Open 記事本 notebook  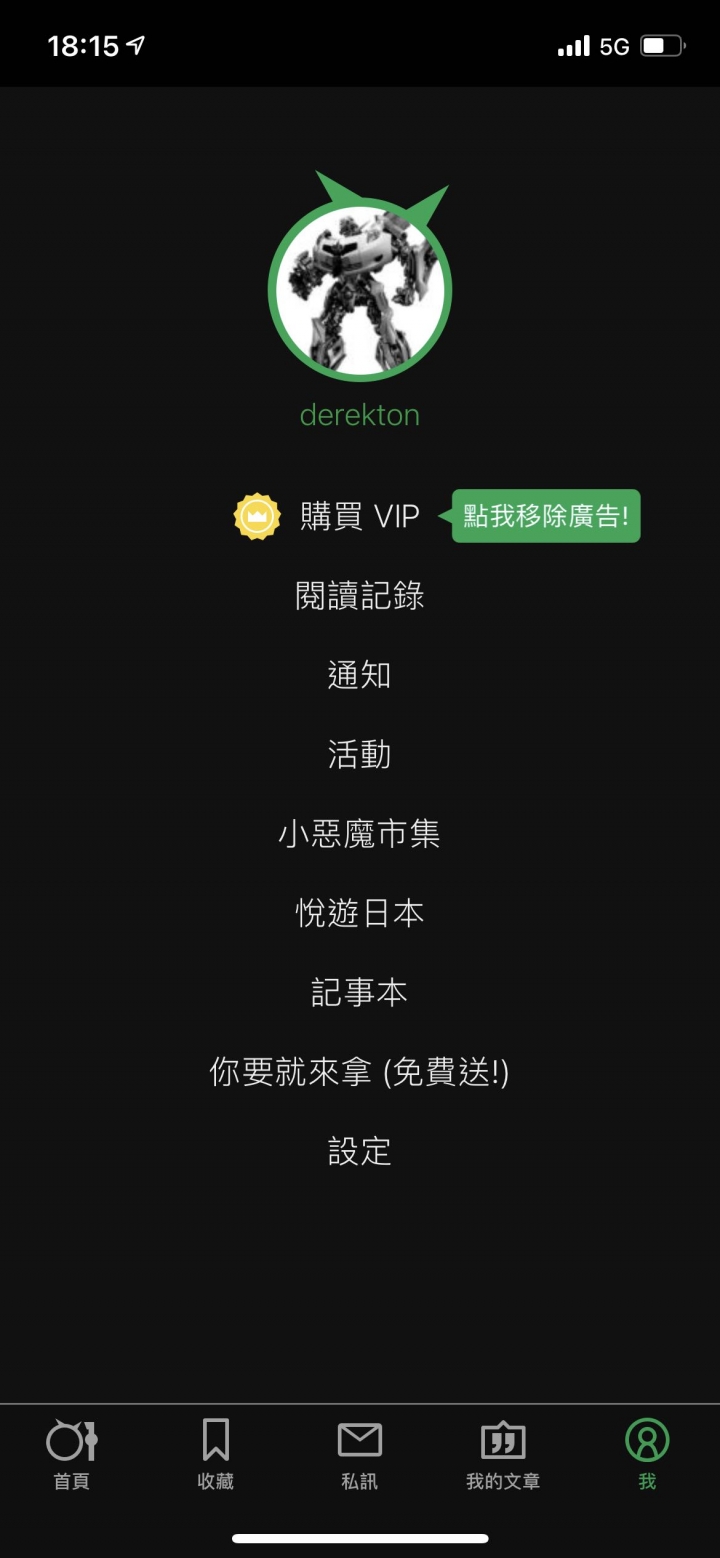pyautogui.click(x=359, y=992)
